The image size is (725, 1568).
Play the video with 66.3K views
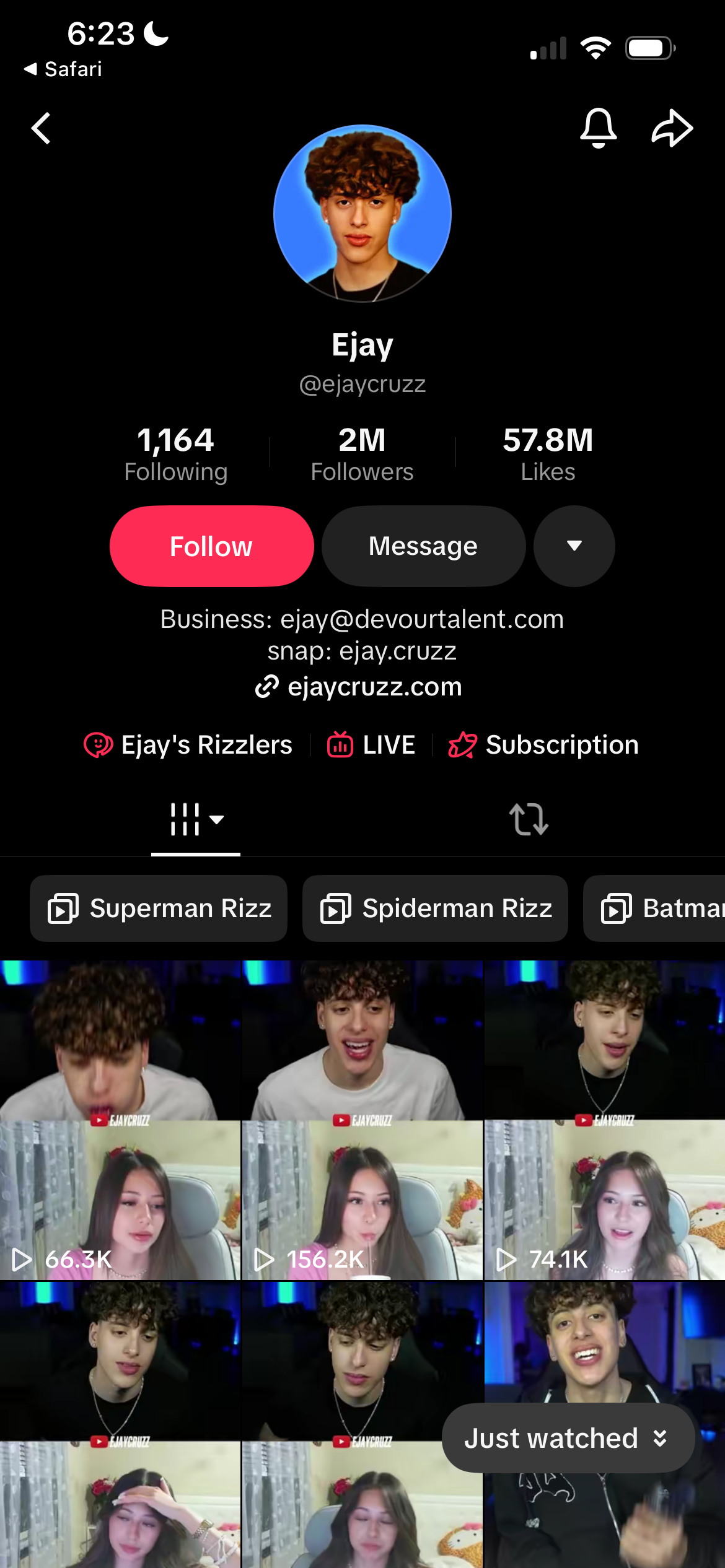coord(120,1120)
